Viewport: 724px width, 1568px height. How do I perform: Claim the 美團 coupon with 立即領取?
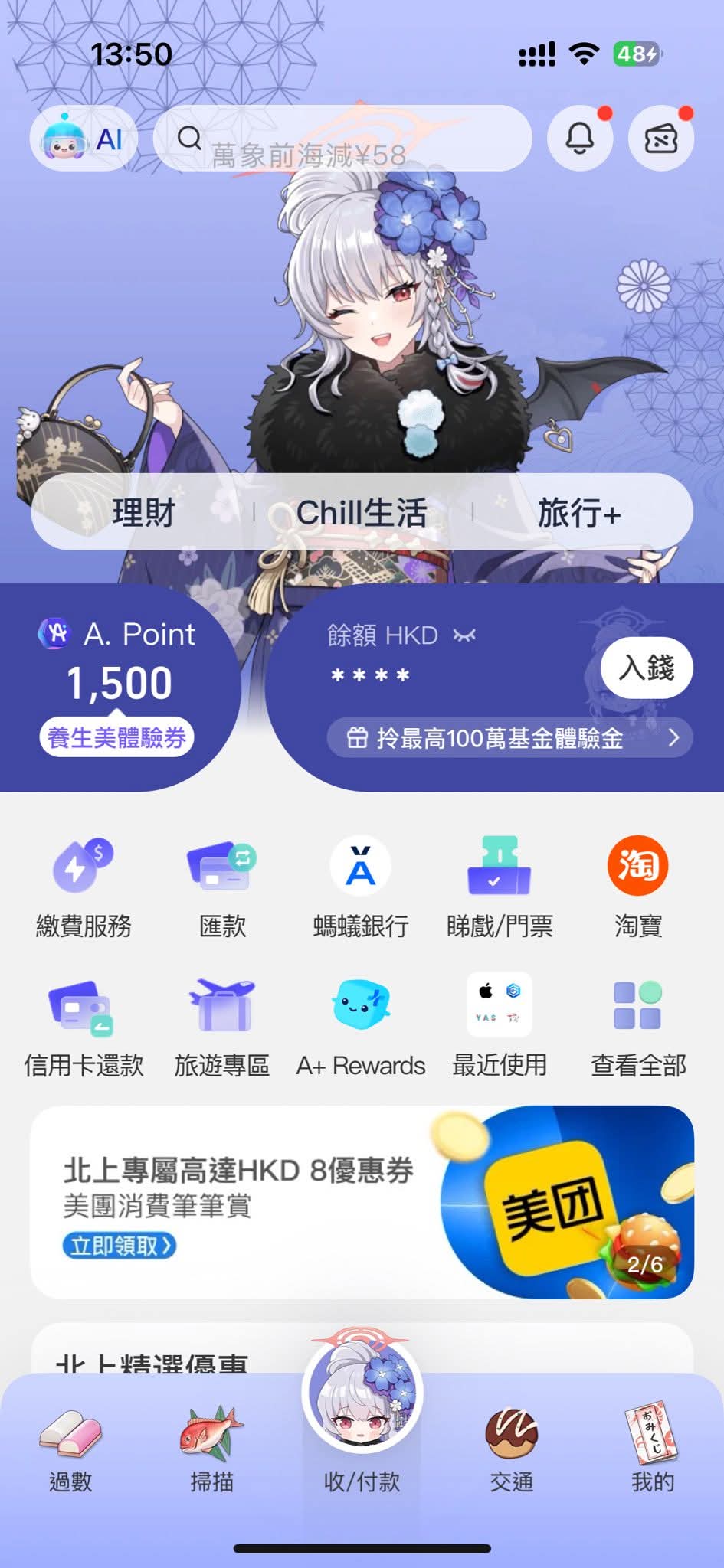(120, 1246)
